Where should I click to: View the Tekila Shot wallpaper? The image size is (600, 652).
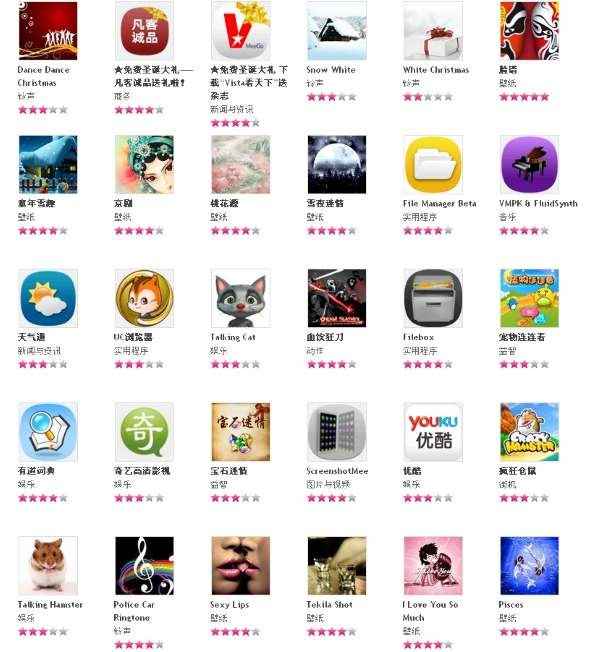click(x=336, y=566)
